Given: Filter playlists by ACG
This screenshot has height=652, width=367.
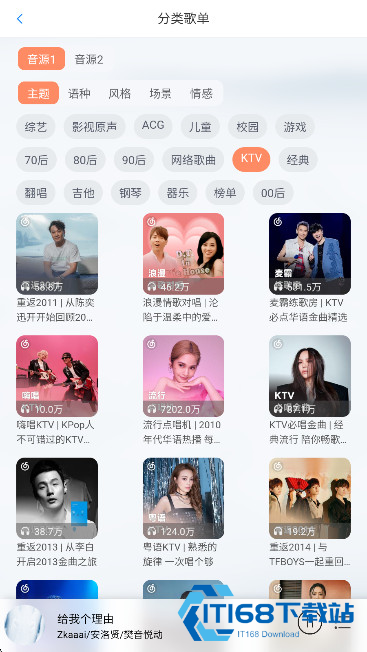Looking at the screenshot, I should 153,126.
